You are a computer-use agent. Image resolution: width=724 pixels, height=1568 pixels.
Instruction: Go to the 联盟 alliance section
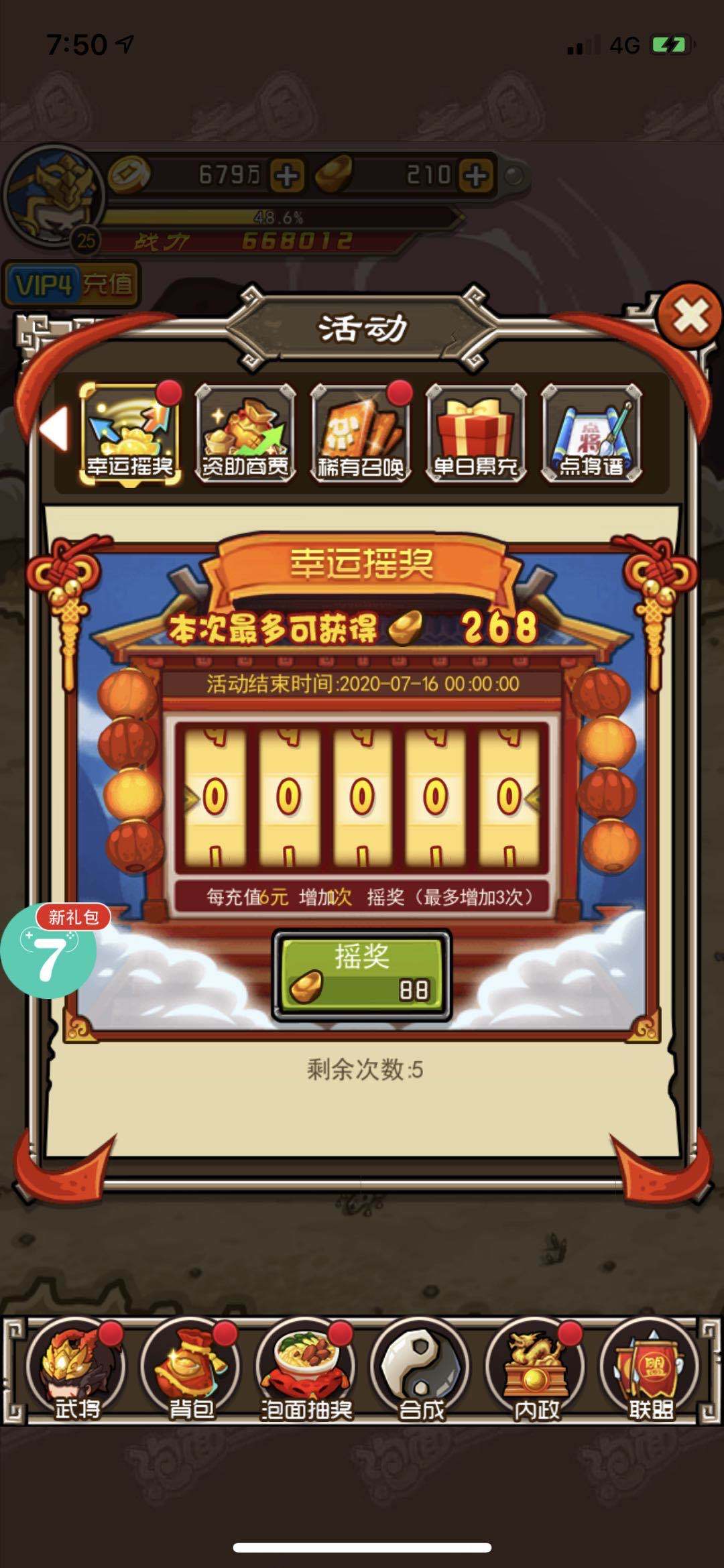pos(650,1369)
